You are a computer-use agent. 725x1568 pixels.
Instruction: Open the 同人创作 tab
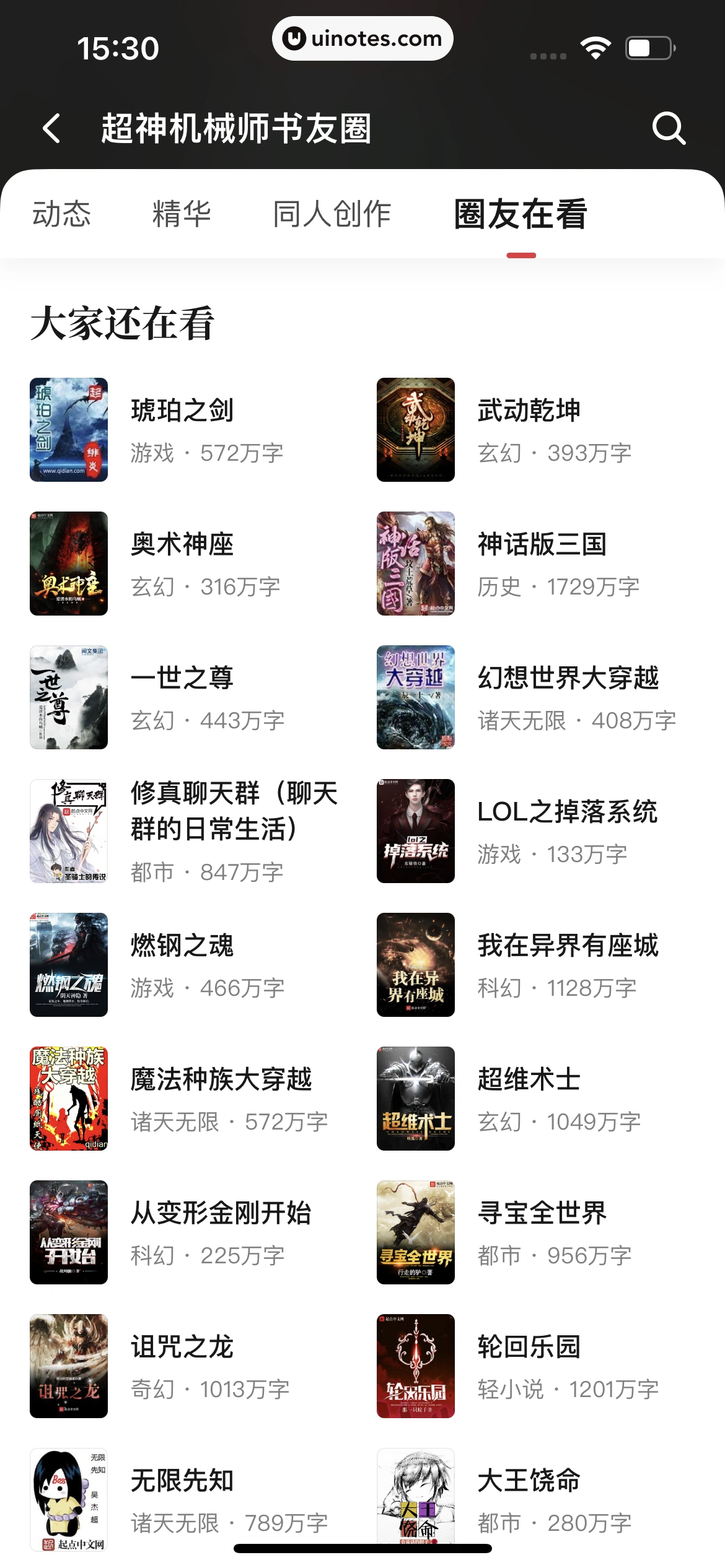(333, 214)
